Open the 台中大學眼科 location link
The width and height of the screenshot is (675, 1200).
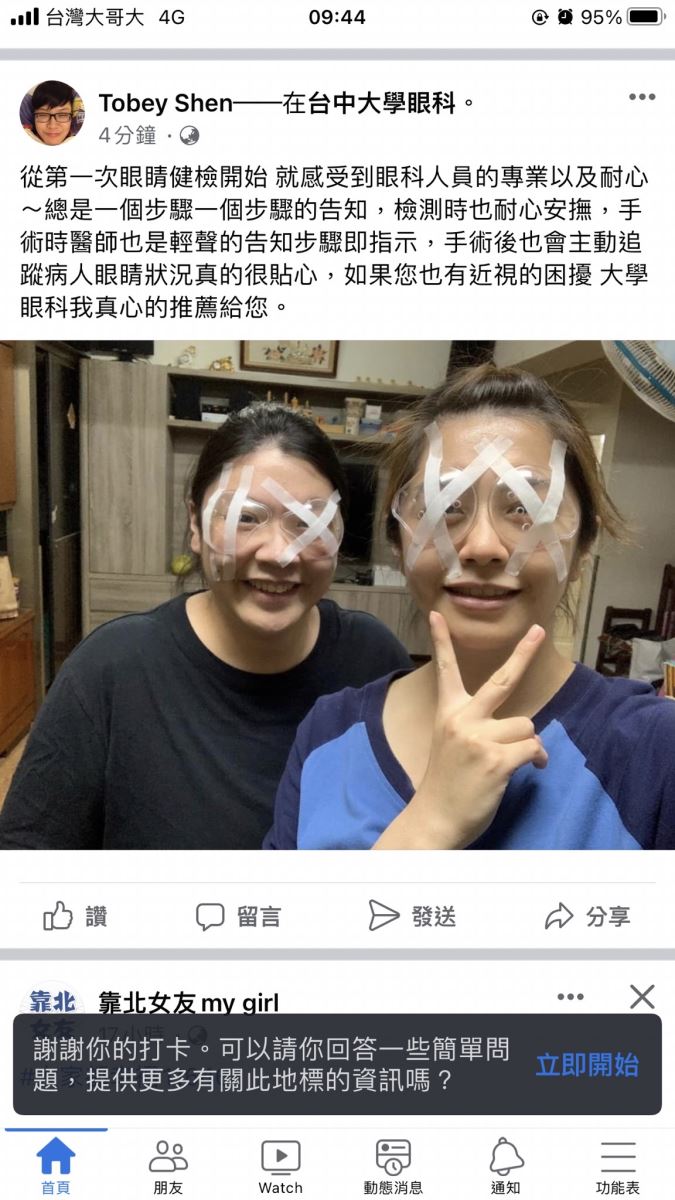pos(380,102)
